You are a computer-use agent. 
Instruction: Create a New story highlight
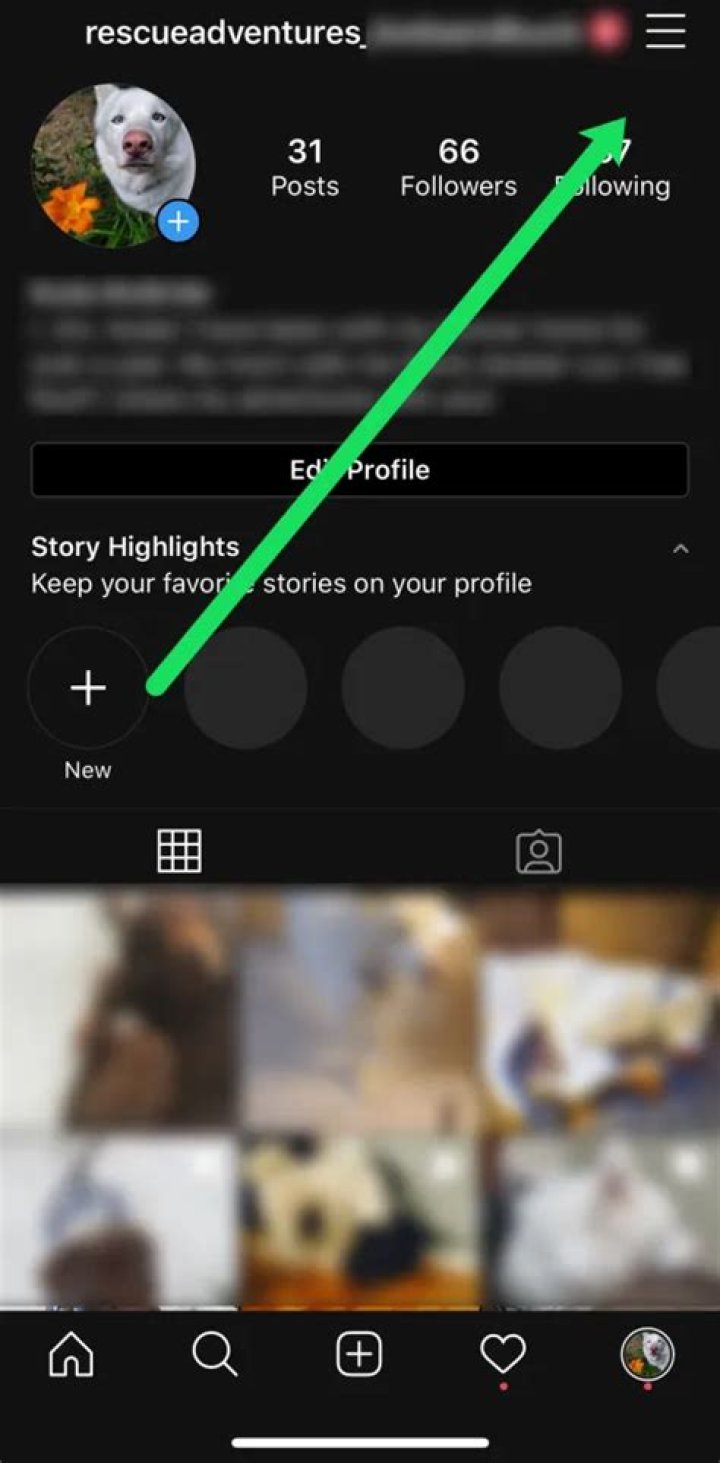point(88,688)
